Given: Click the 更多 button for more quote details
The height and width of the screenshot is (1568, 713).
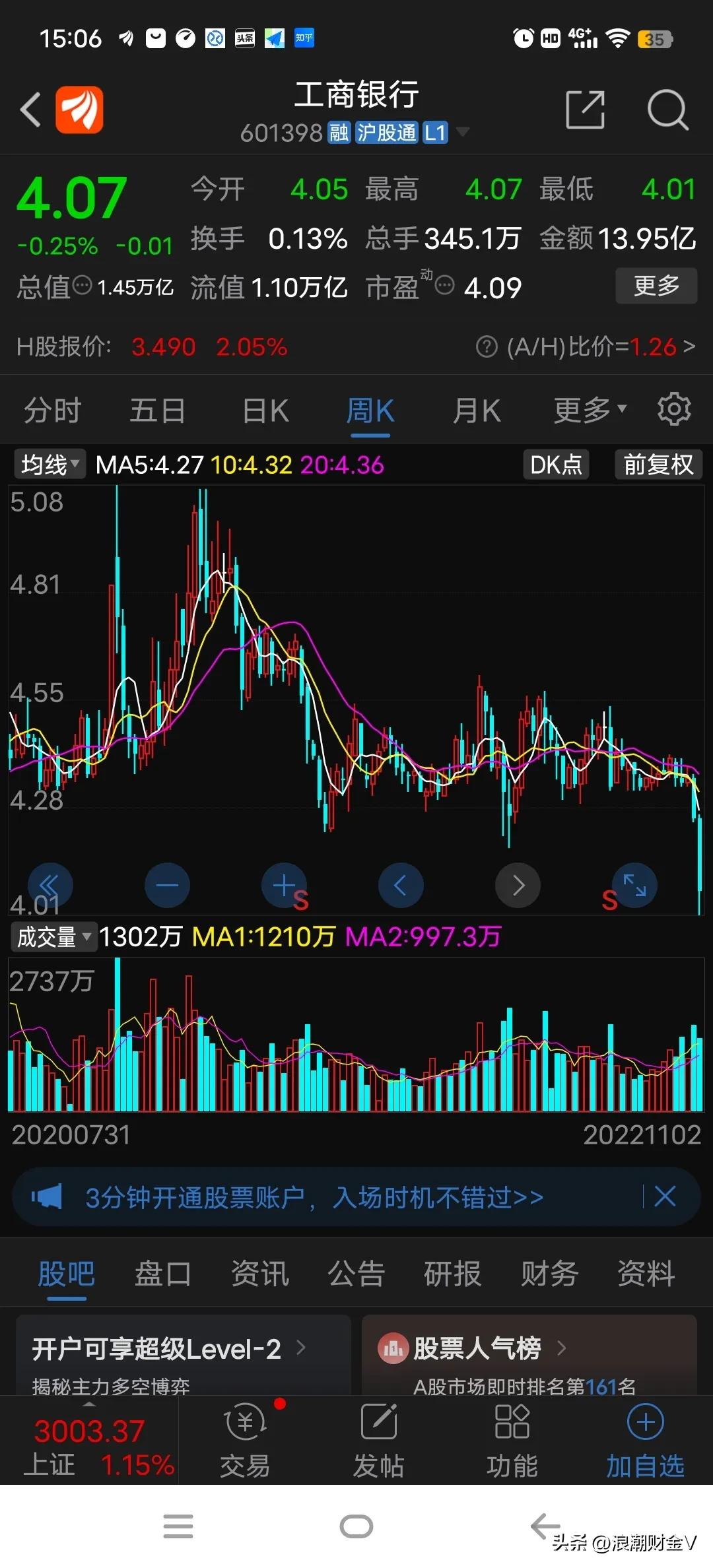Looking at the screenshot, I should [656, 286].
